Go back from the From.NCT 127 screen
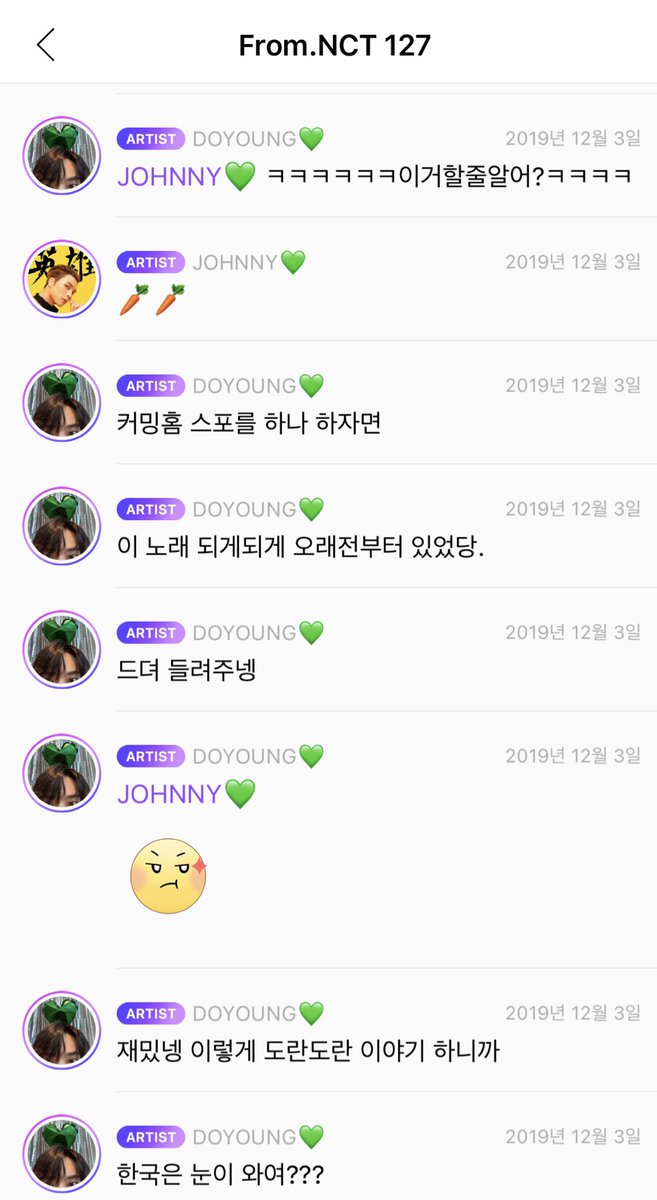Image resolution: width=657 pixels, height=1200 pixels. point(45,45)
